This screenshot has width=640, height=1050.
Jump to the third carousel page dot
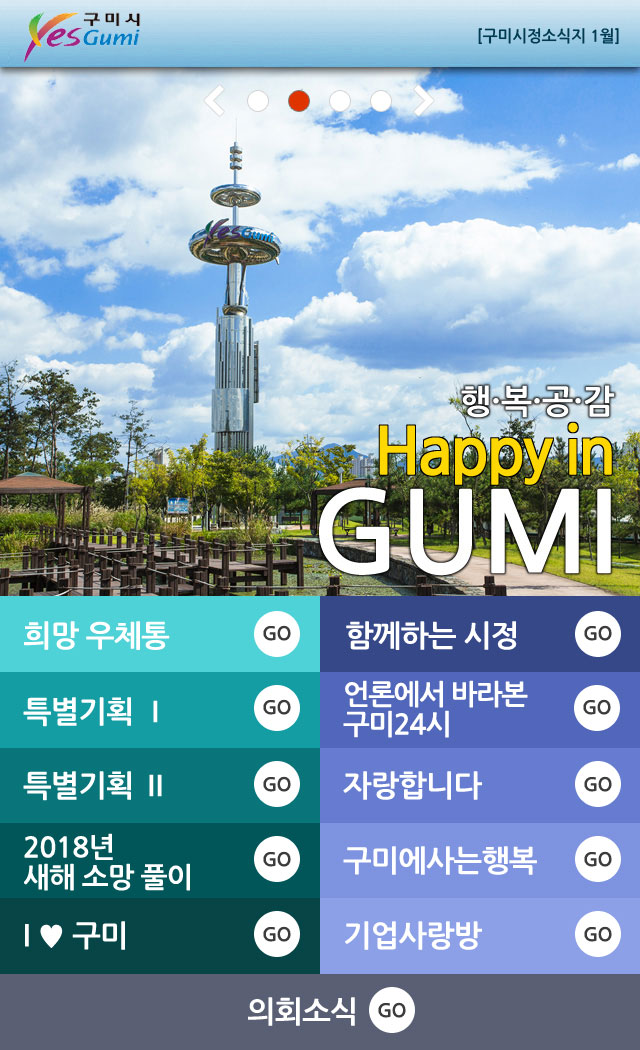[x=340, y=101]
